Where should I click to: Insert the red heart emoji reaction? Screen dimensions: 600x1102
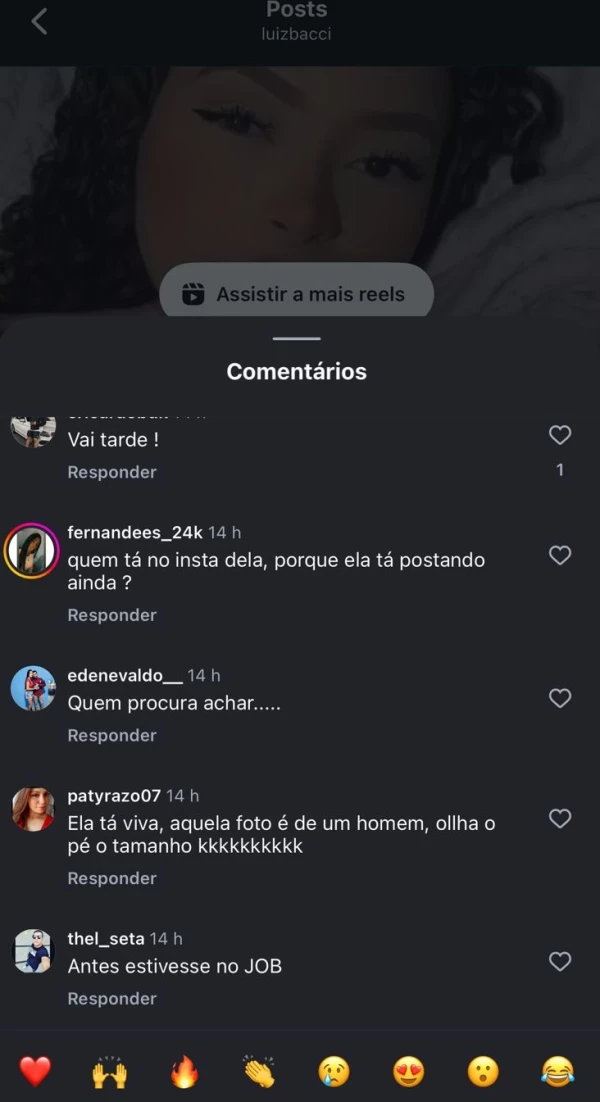(35, 1072)
